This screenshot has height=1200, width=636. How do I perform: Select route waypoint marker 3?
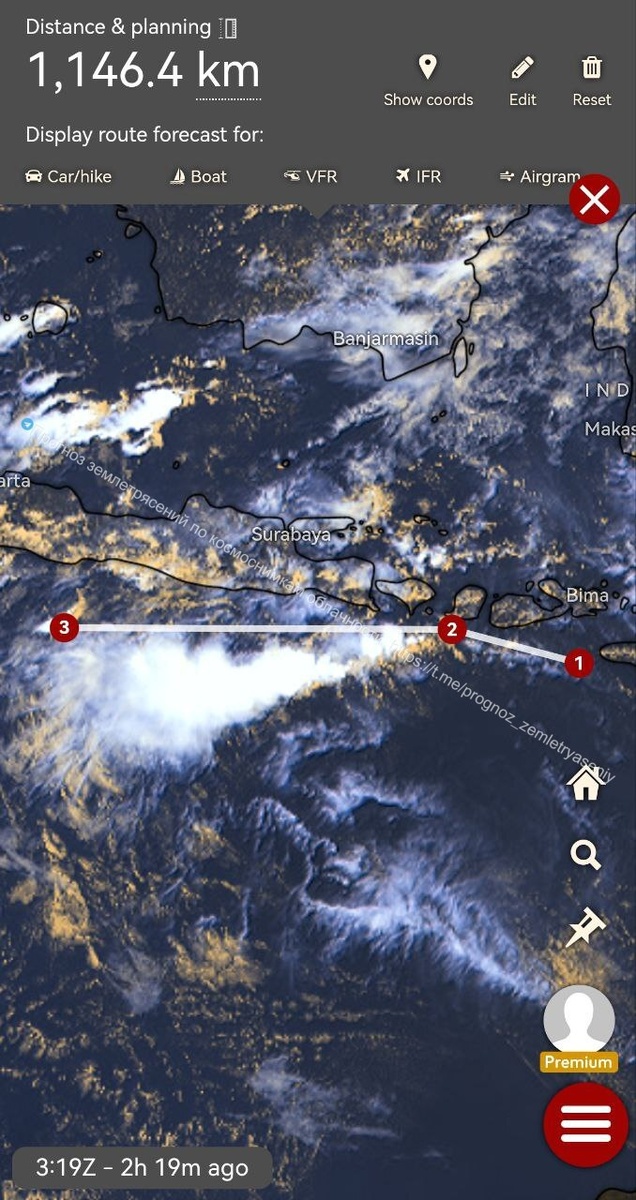(64, 628)
